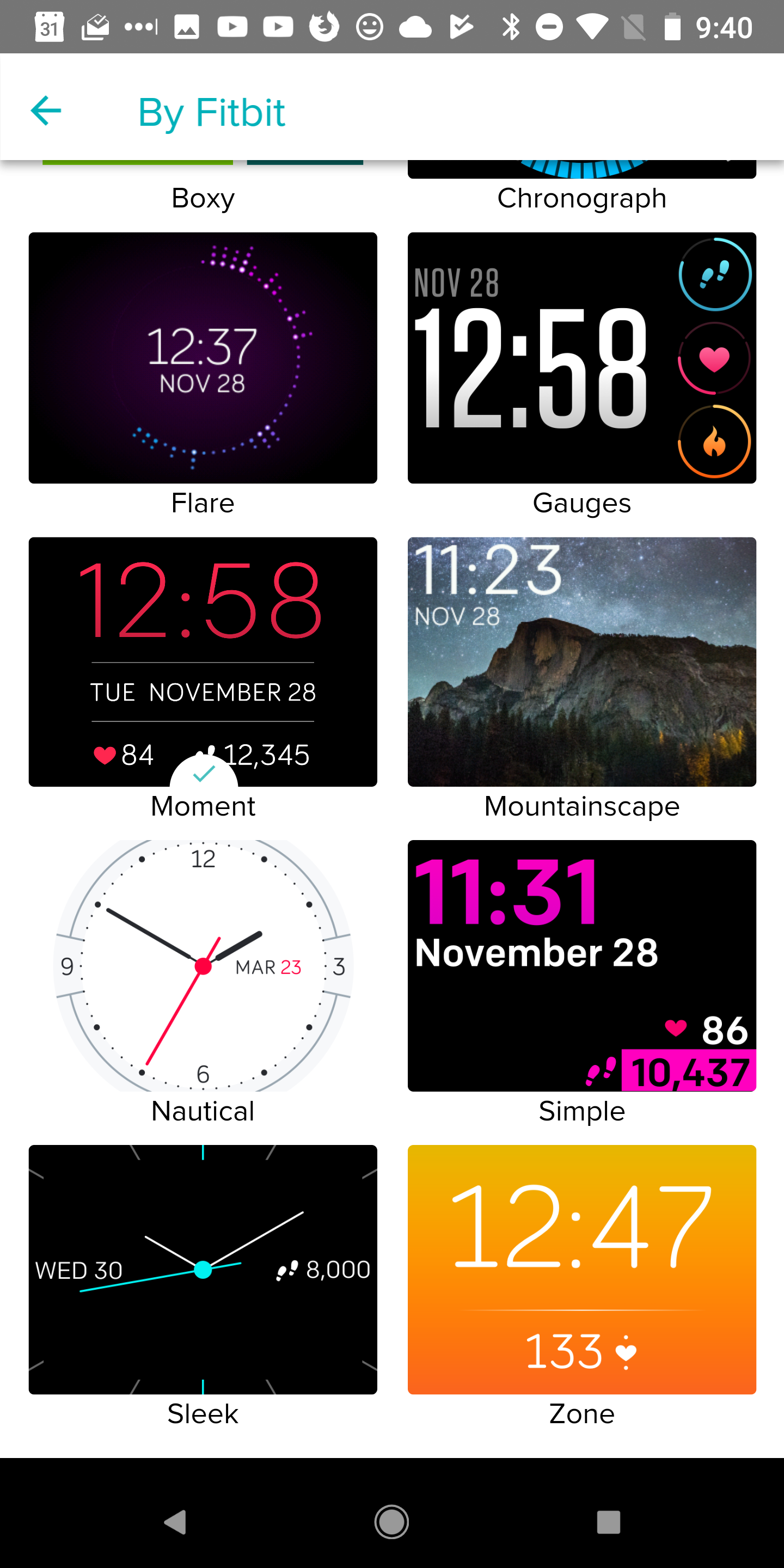
Task: Select the Nautical analog clock face
Action: coord(203,965)
